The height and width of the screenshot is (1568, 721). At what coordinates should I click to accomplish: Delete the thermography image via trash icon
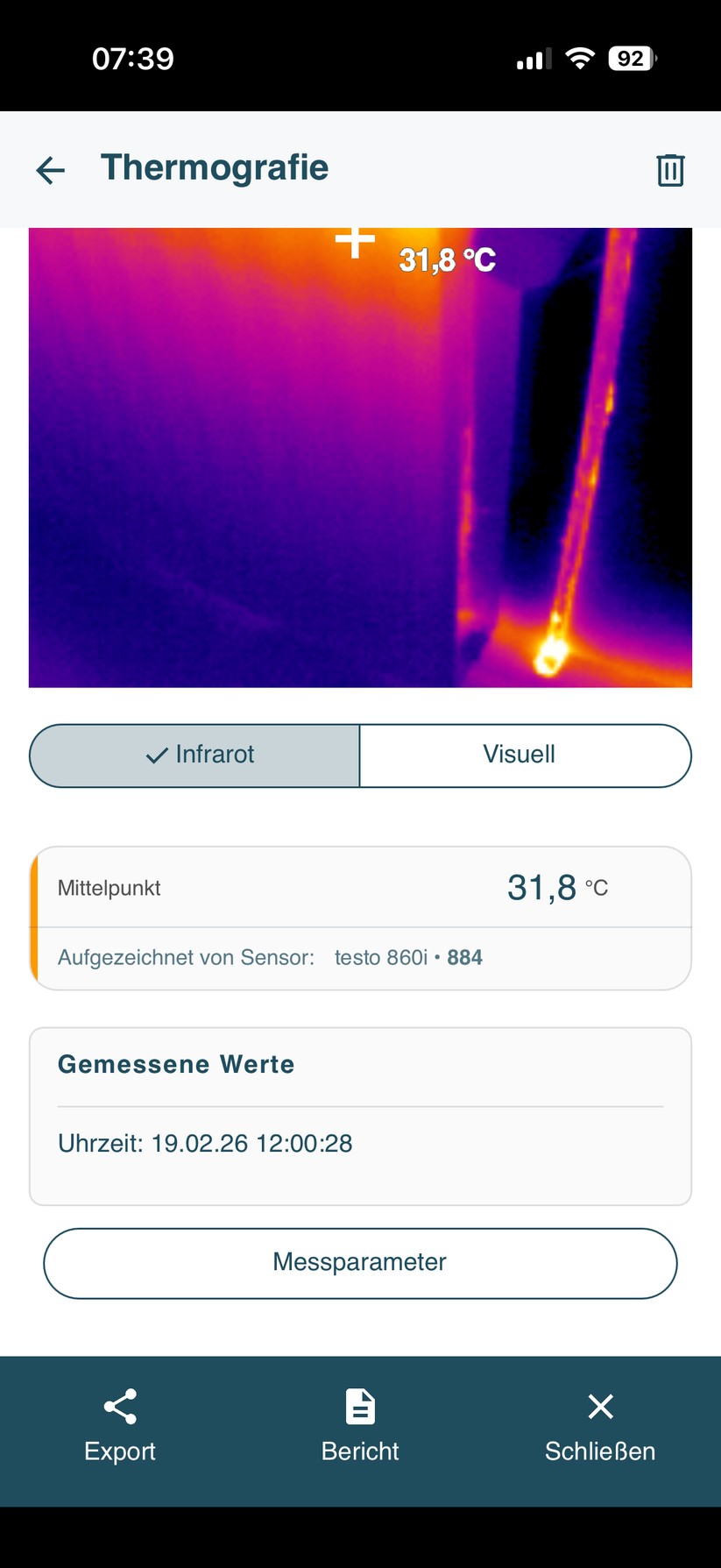670,170
